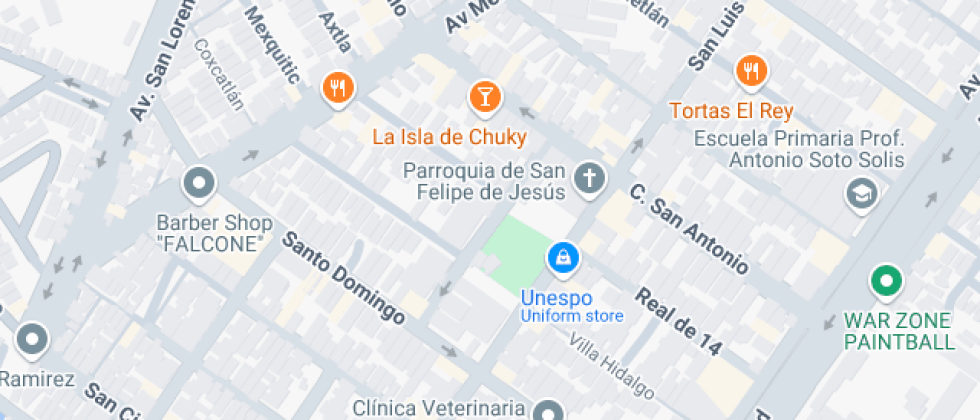Select the Clínica Veterinaria marker
The image size is (980, 420).
(548, 411)
